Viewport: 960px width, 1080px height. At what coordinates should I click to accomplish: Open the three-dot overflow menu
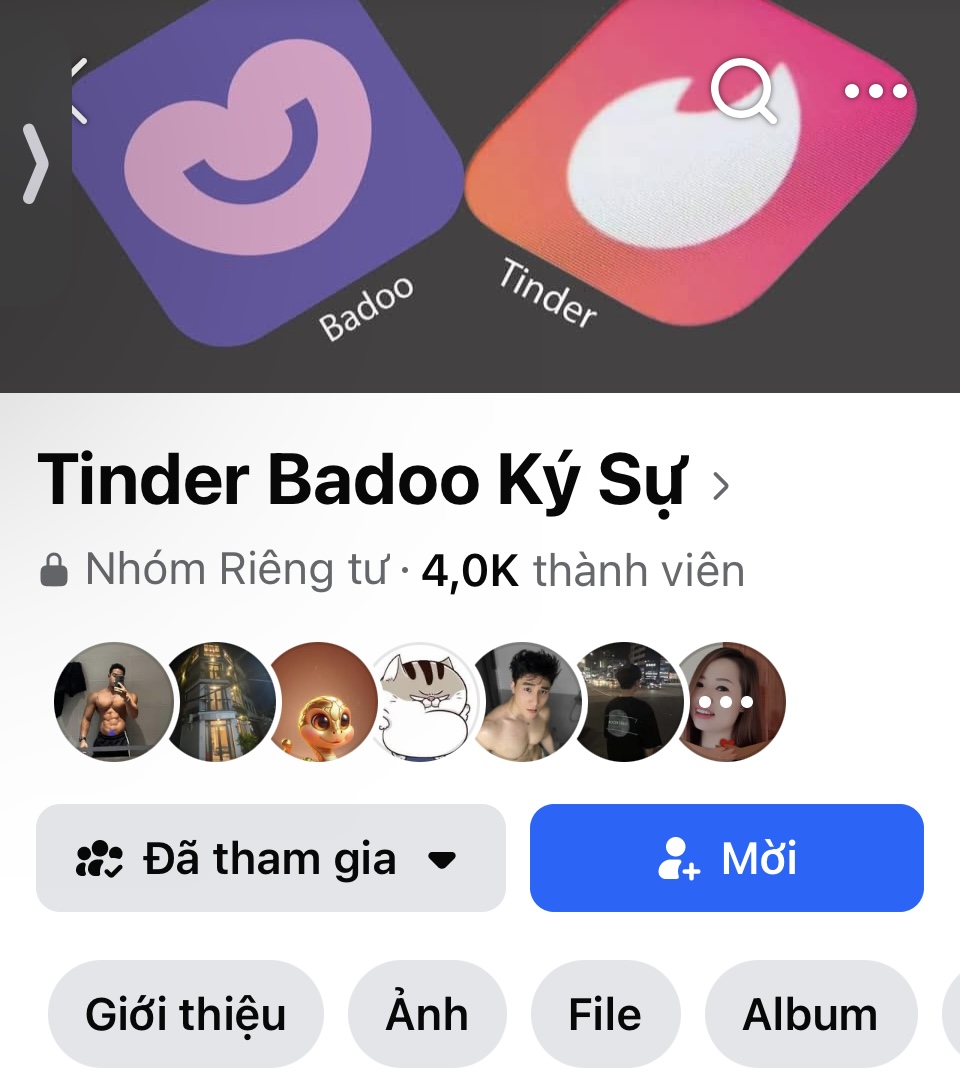click(875, 91)
